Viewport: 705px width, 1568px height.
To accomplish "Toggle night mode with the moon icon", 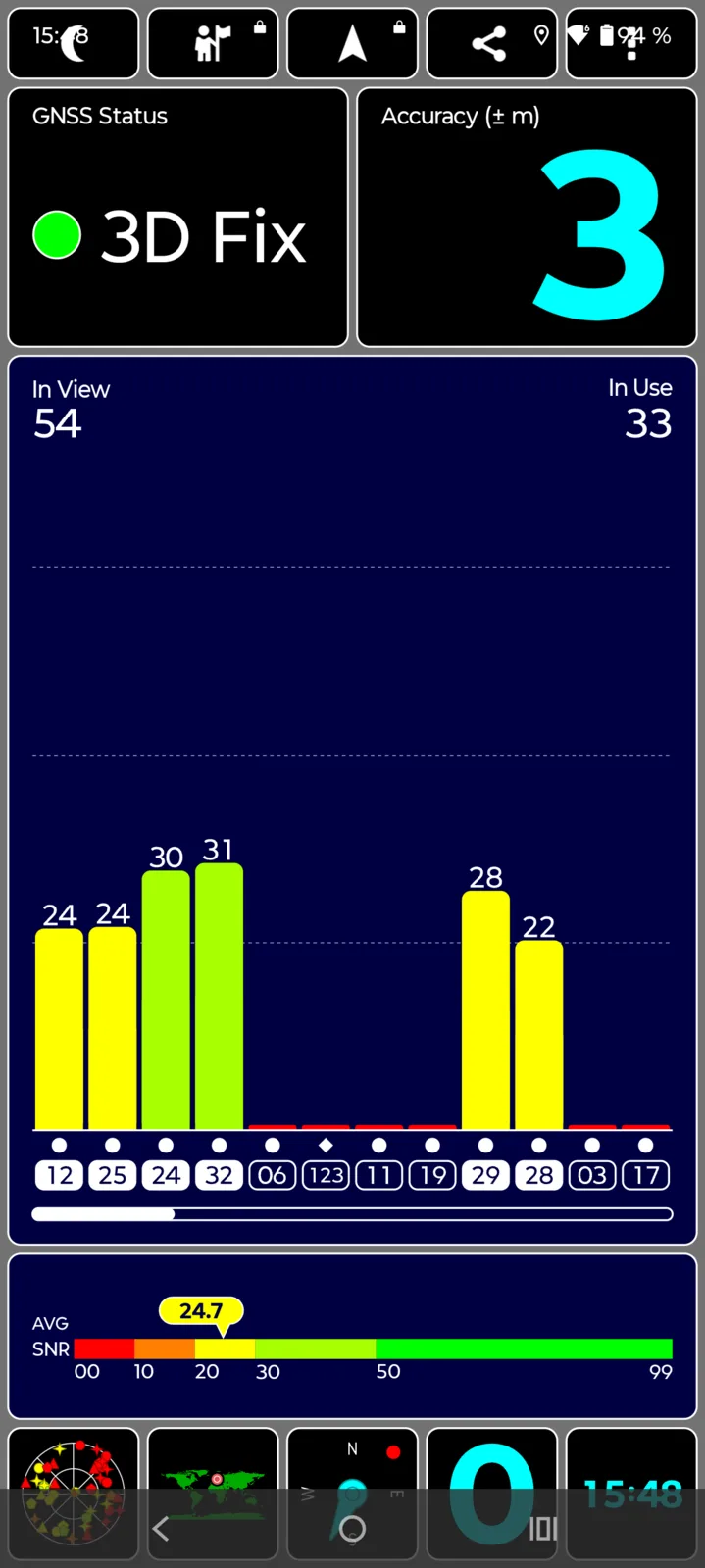I will 73,43.
